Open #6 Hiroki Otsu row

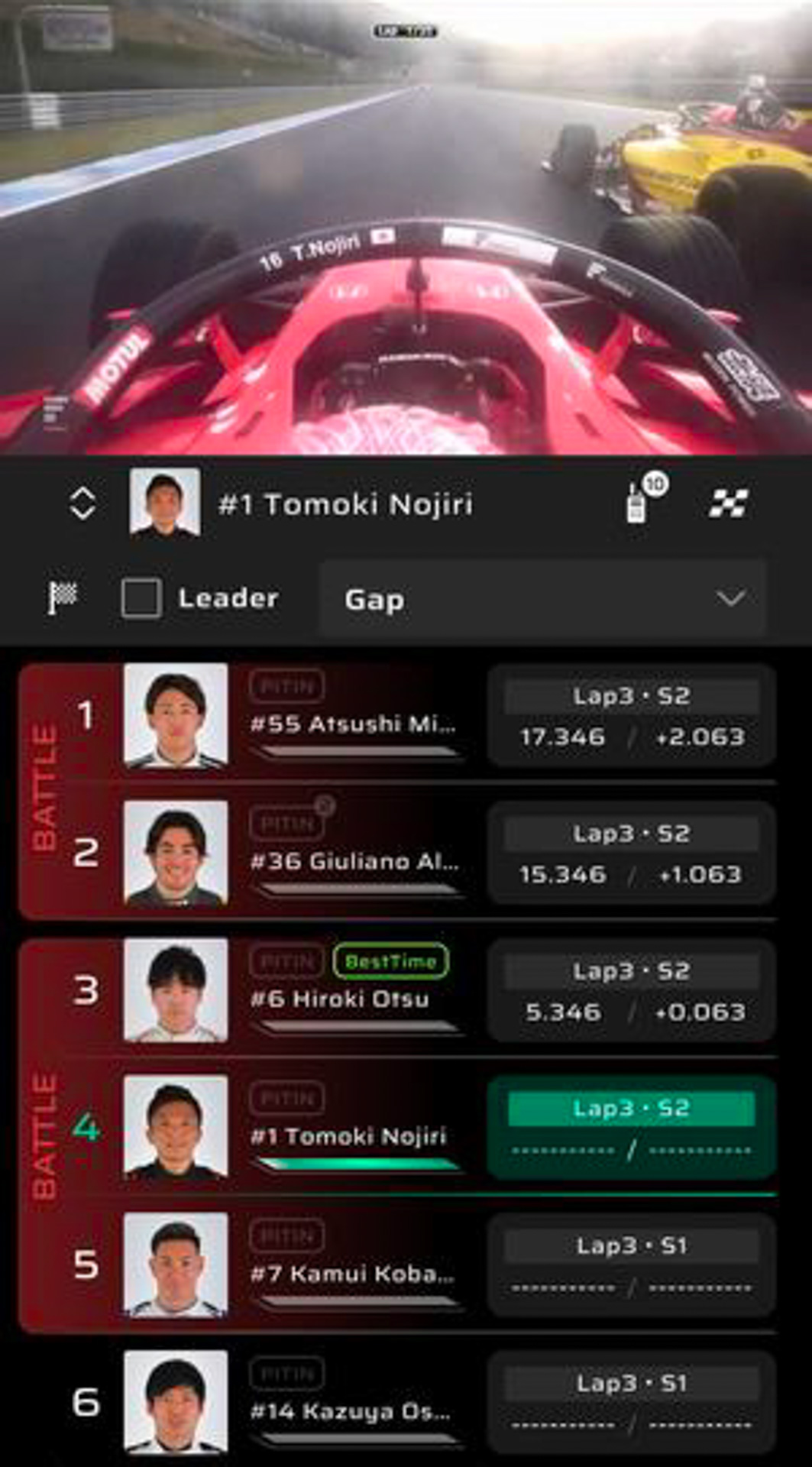(x=340, y=999)
